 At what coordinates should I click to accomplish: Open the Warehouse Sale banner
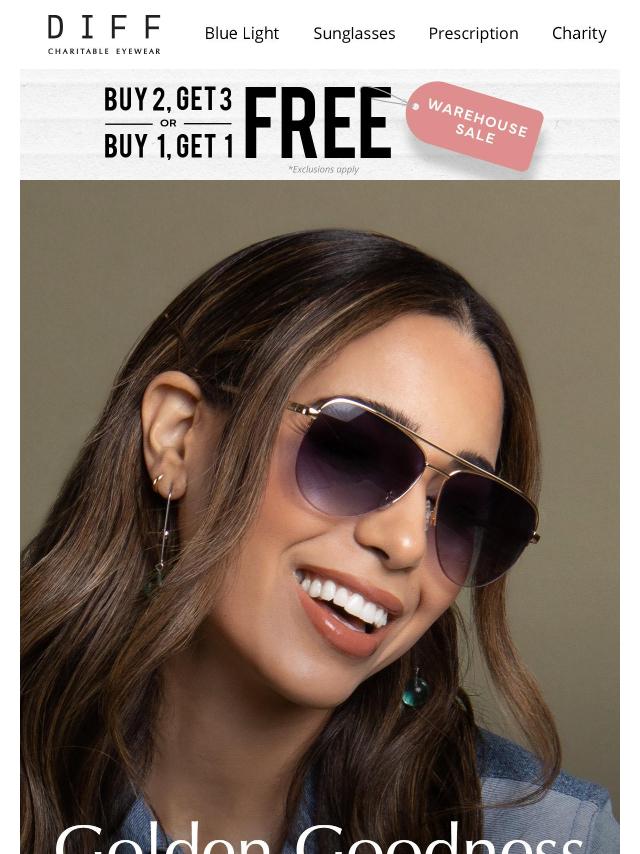coord(320,124)
